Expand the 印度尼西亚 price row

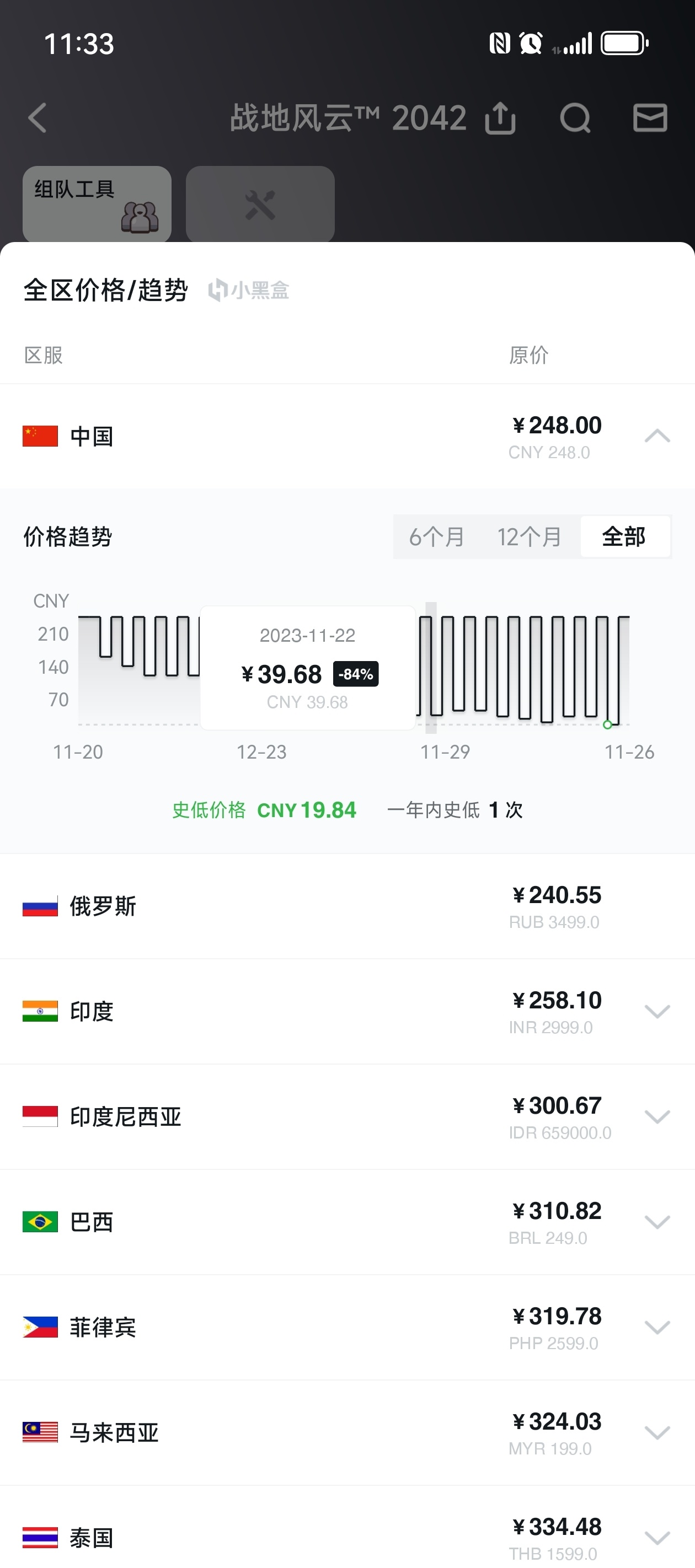[657, 1116]
